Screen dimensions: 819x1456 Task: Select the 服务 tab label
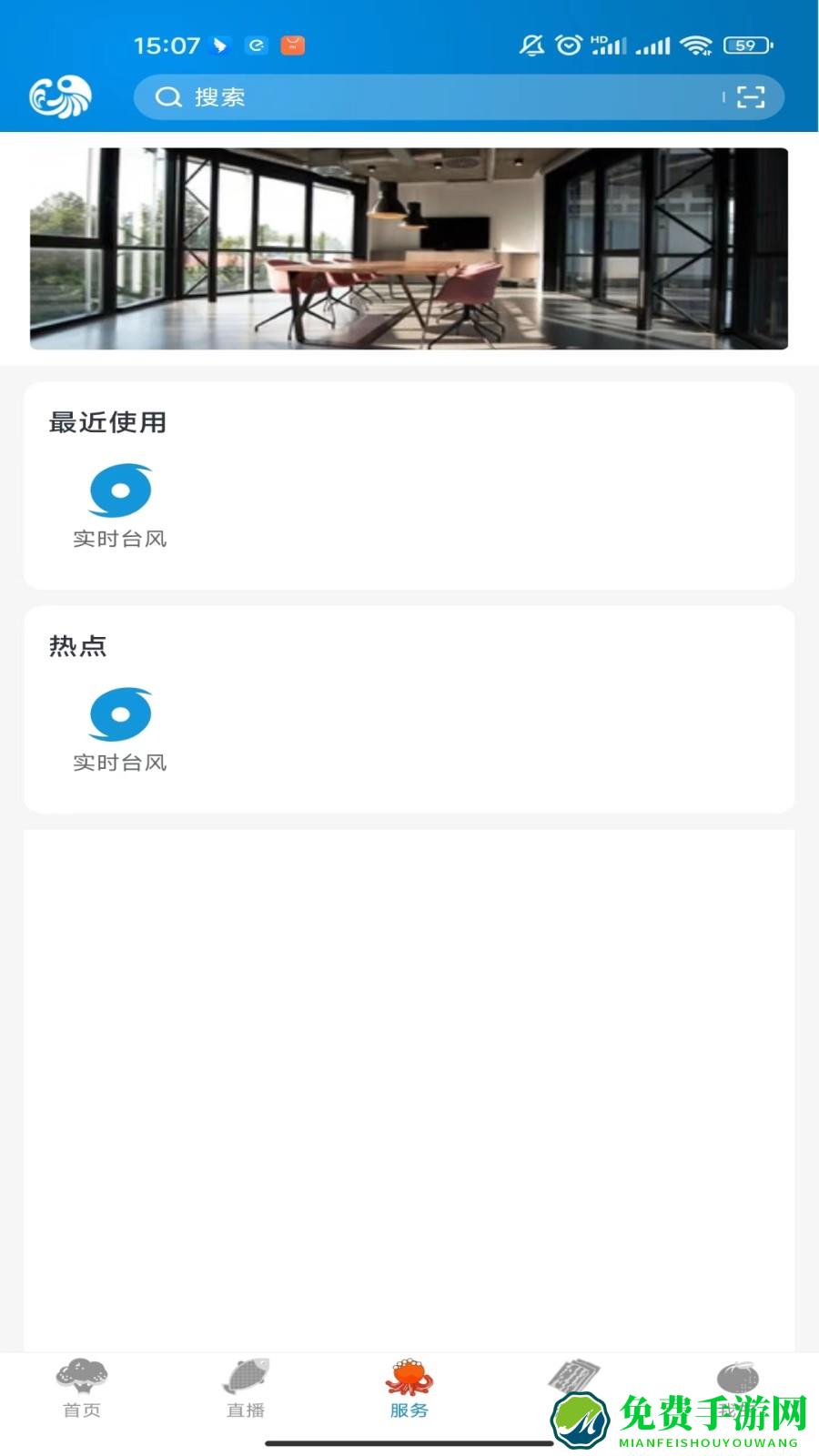[x=409, y=1409]
